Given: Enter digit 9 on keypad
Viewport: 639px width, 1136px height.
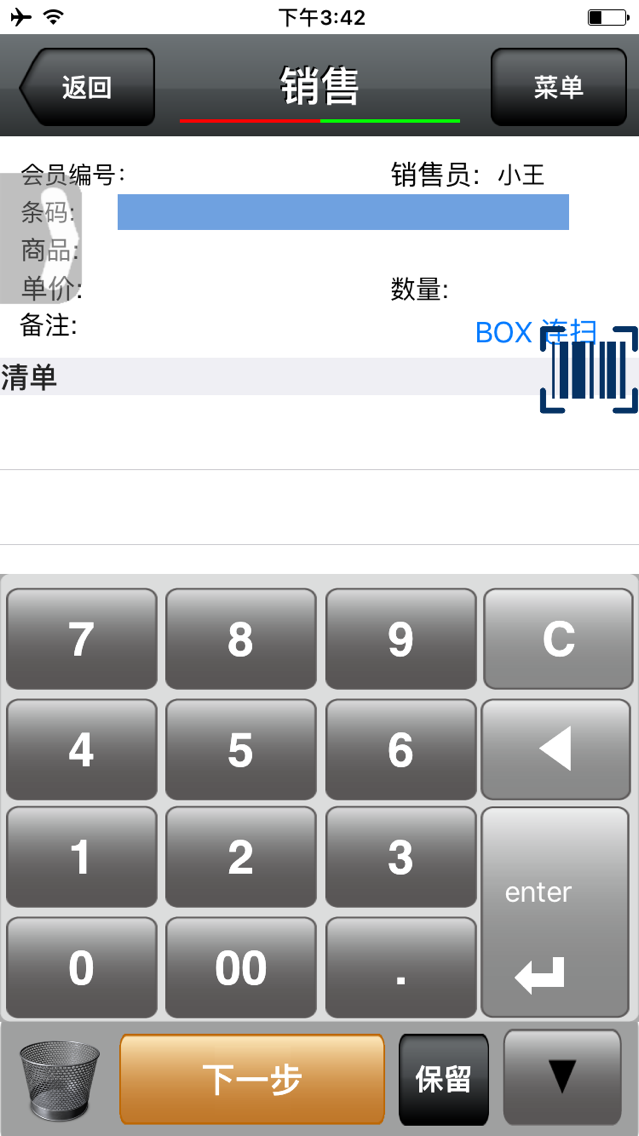Looking at the screenshot, I should [400, 639].
